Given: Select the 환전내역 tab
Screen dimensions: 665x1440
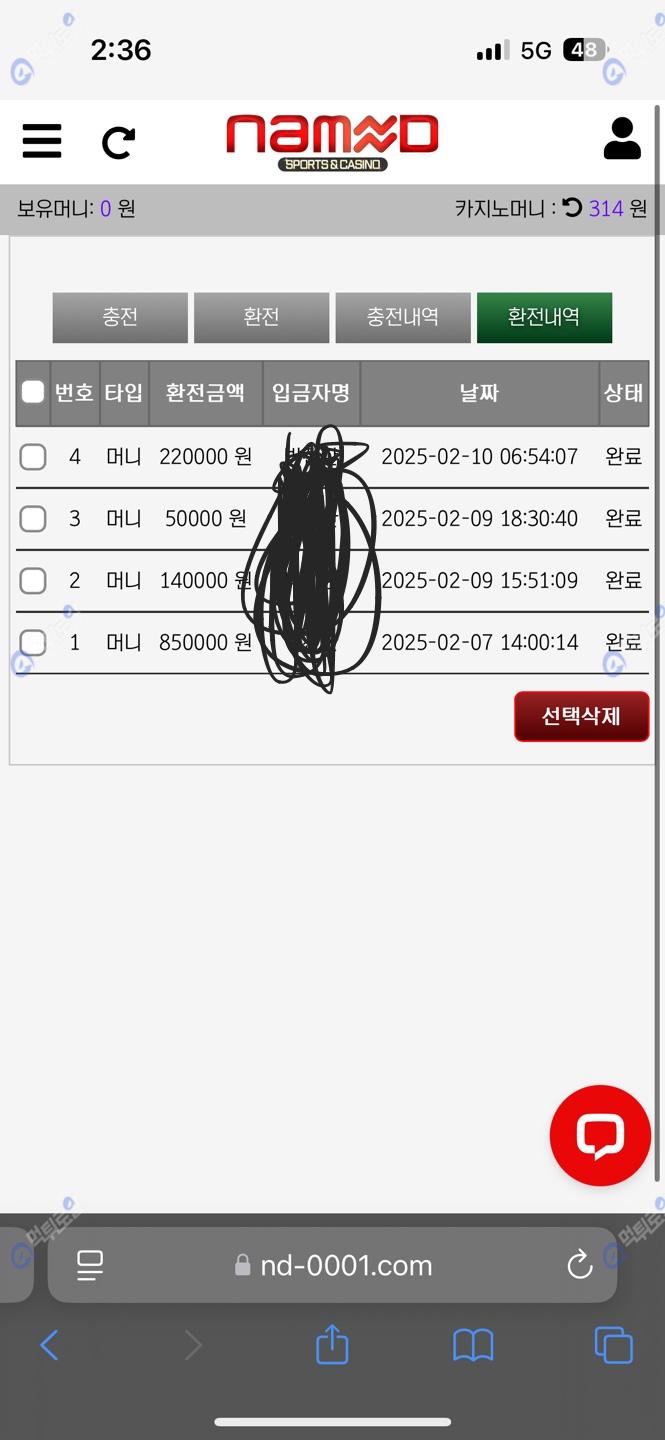Looking at the screenshot, I should (x=544, y=317).
